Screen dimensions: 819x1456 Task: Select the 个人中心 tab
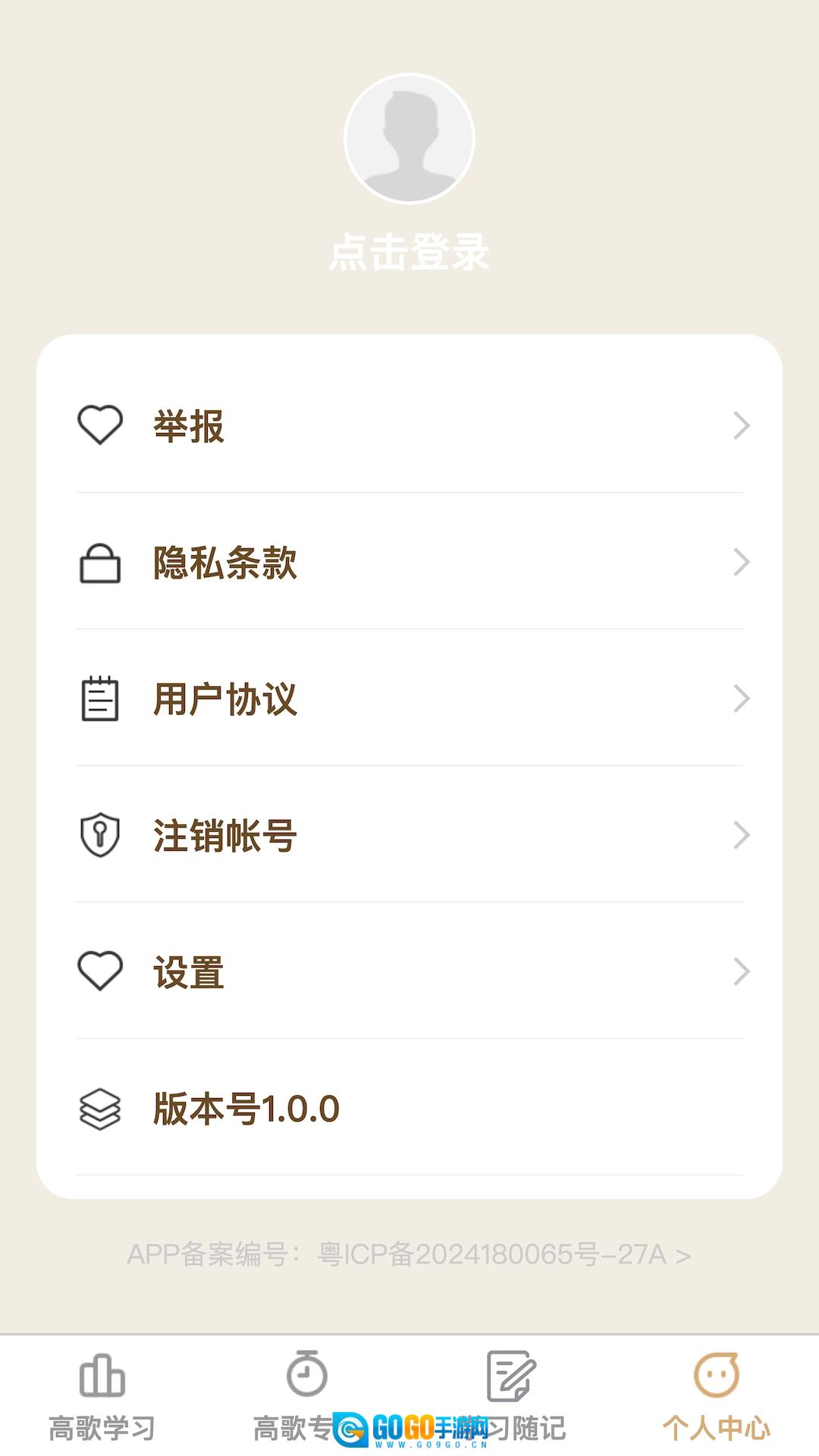(717, 1397)
